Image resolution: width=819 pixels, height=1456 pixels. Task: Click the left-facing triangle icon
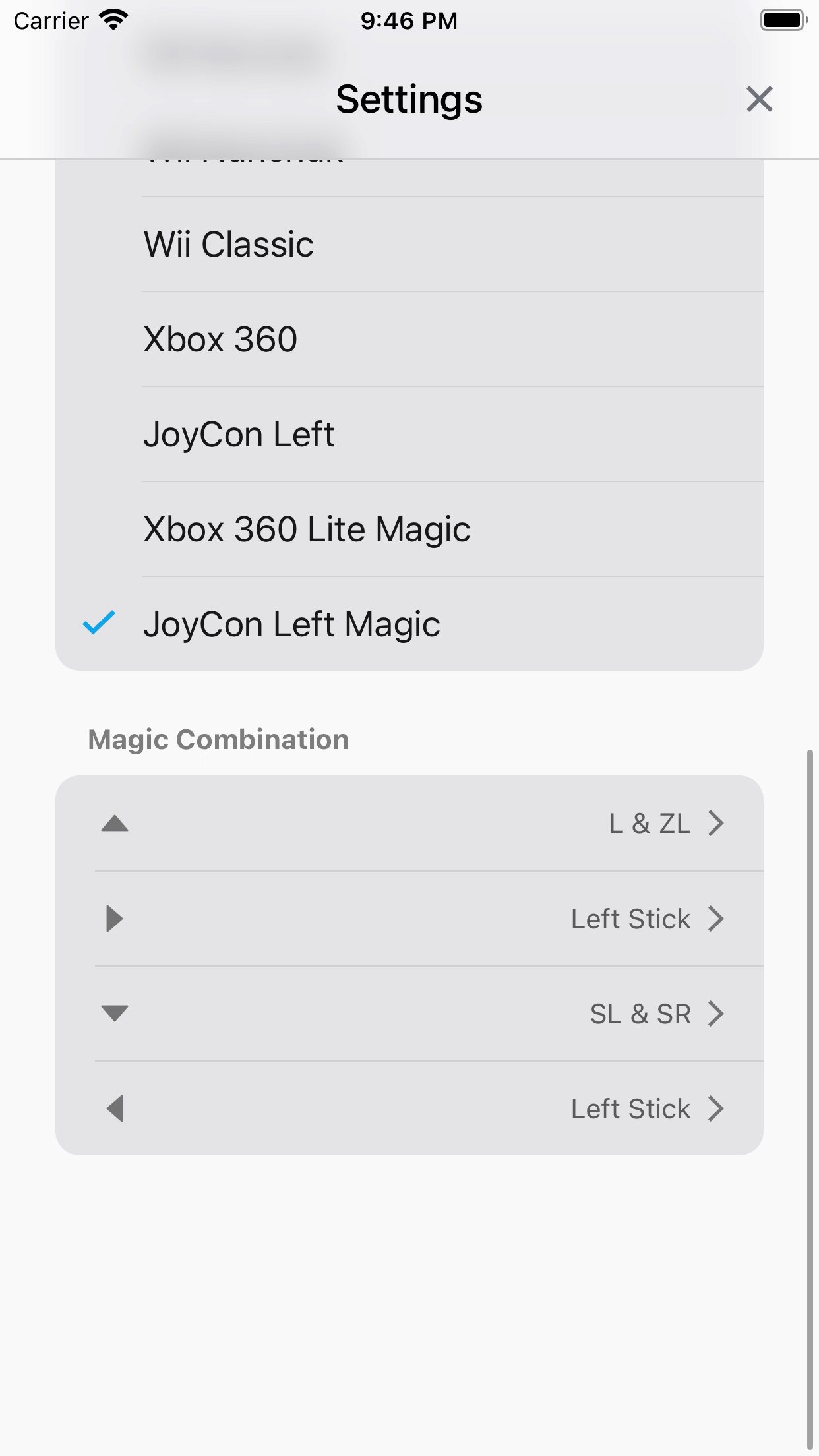115,1109
